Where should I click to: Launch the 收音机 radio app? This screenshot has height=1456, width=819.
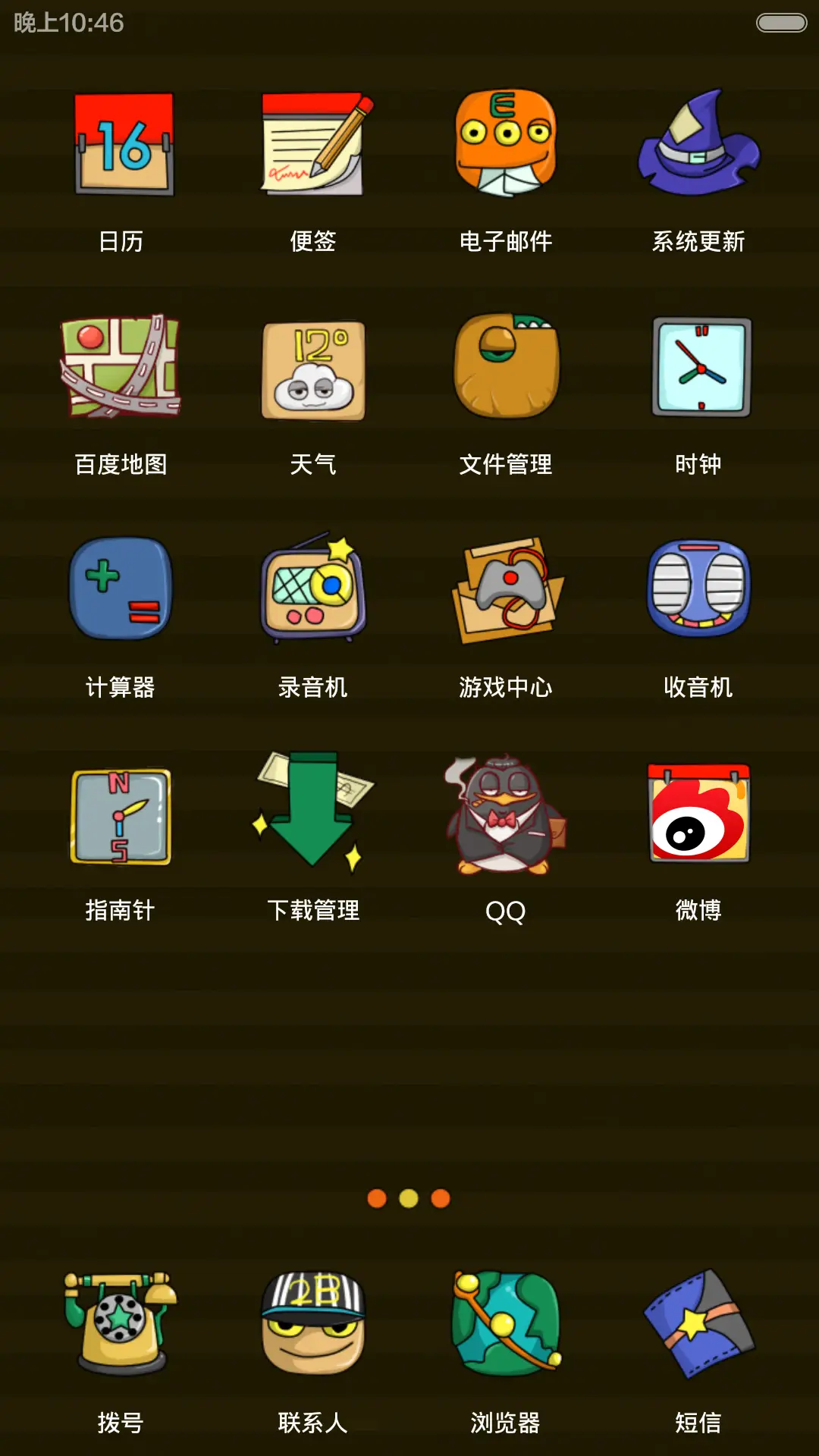698,590
